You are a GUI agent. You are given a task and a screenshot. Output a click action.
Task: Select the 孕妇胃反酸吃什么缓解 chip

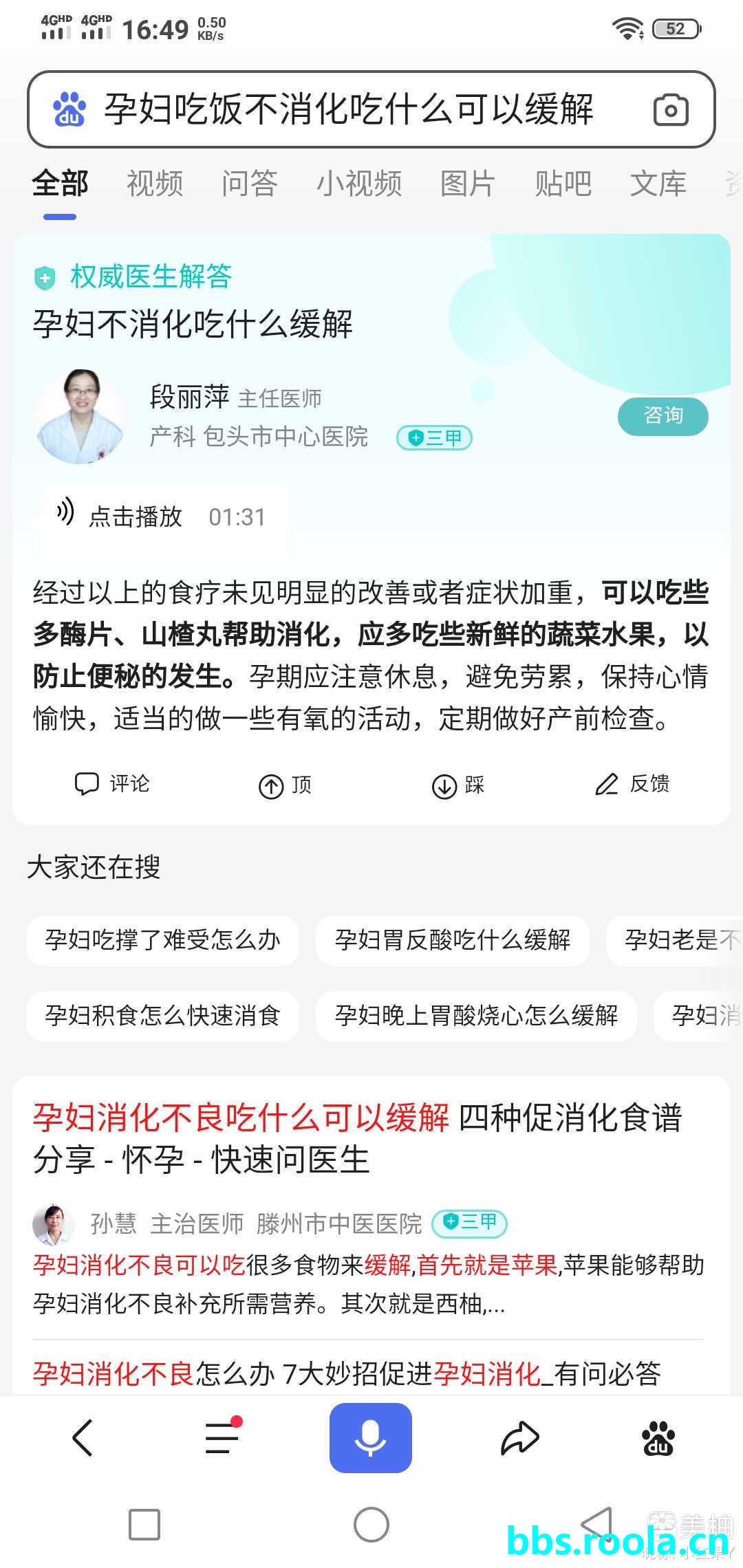452,940
